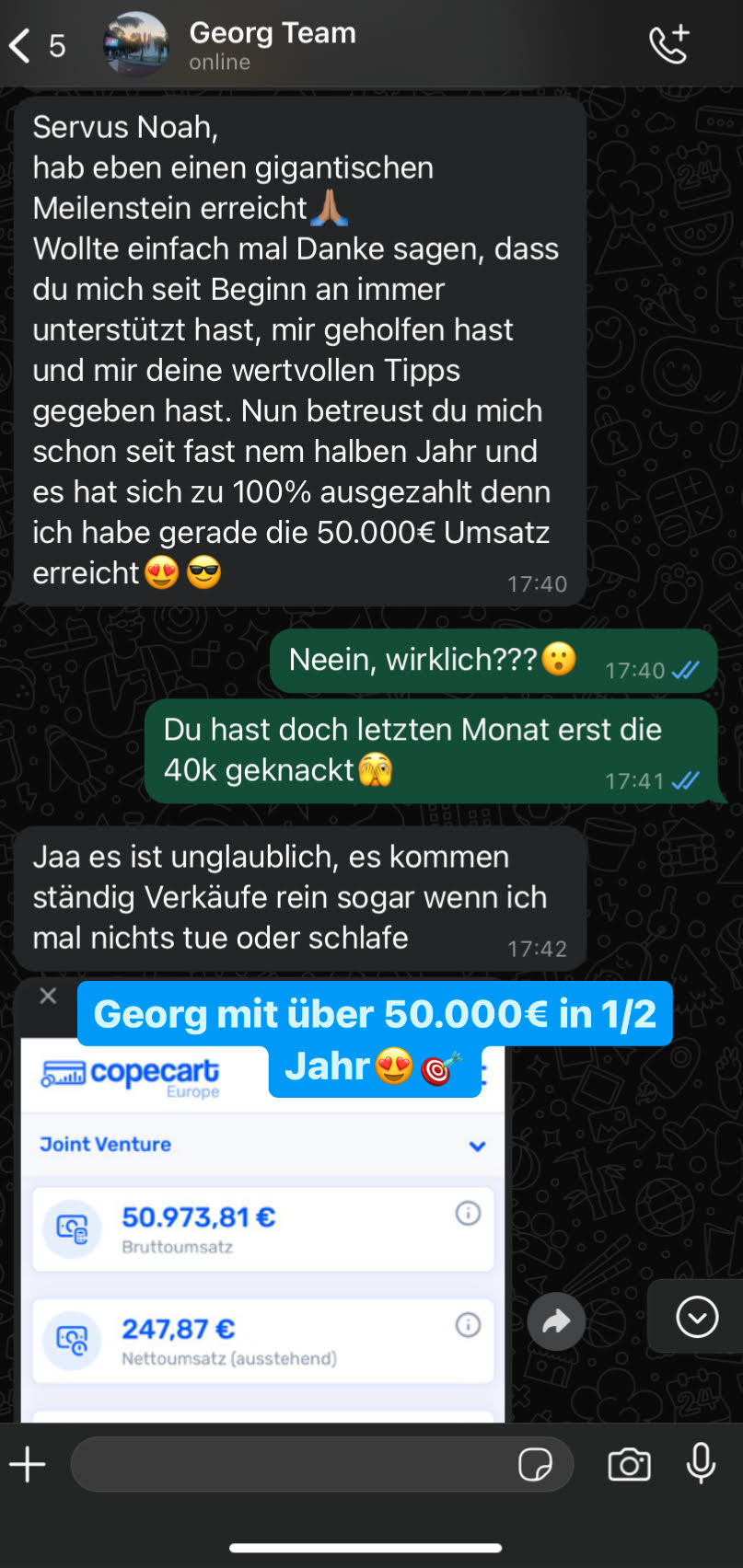
Task: Go back to the chat list
Action: click(x=22, y=45)
